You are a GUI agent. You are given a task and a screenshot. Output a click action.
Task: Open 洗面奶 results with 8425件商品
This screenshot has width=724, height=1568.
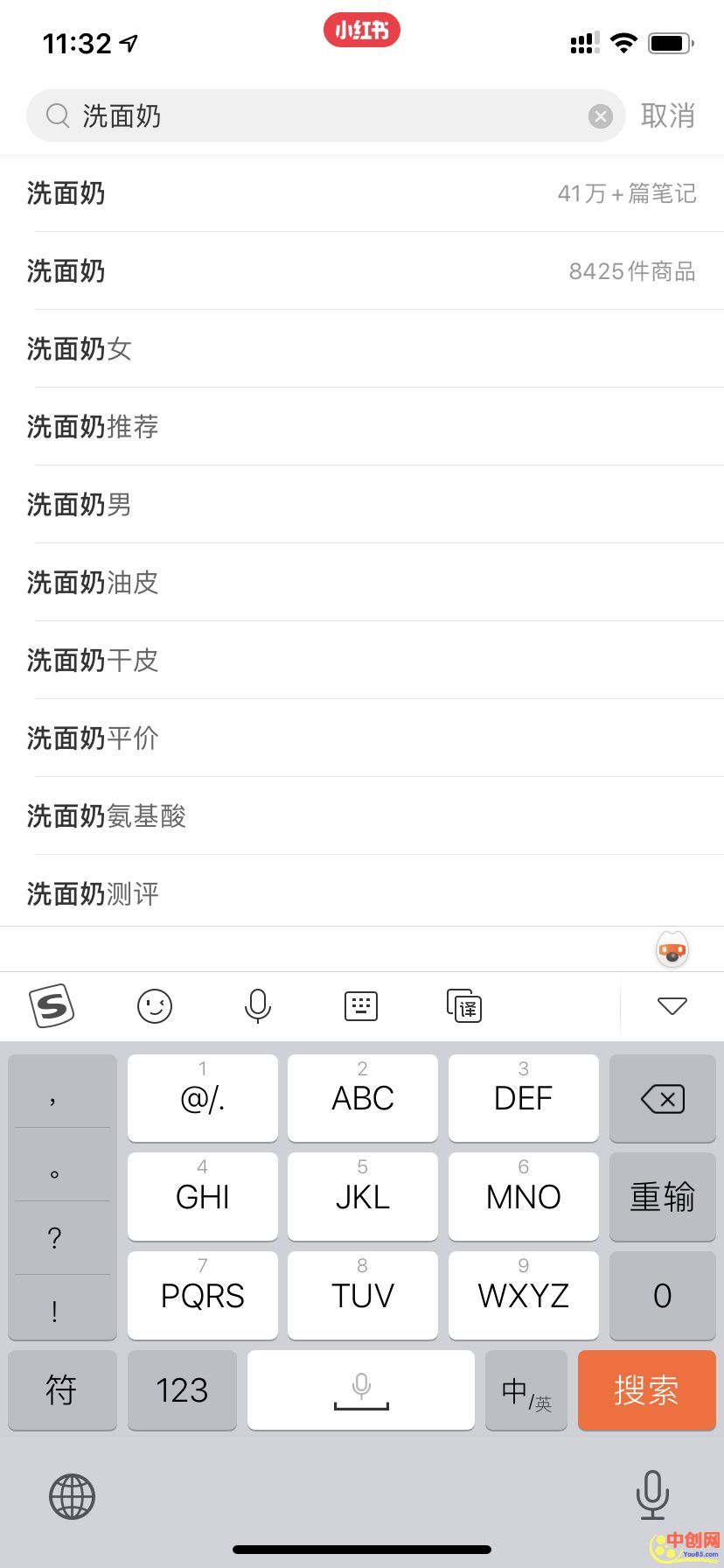(x=362, y=271)
